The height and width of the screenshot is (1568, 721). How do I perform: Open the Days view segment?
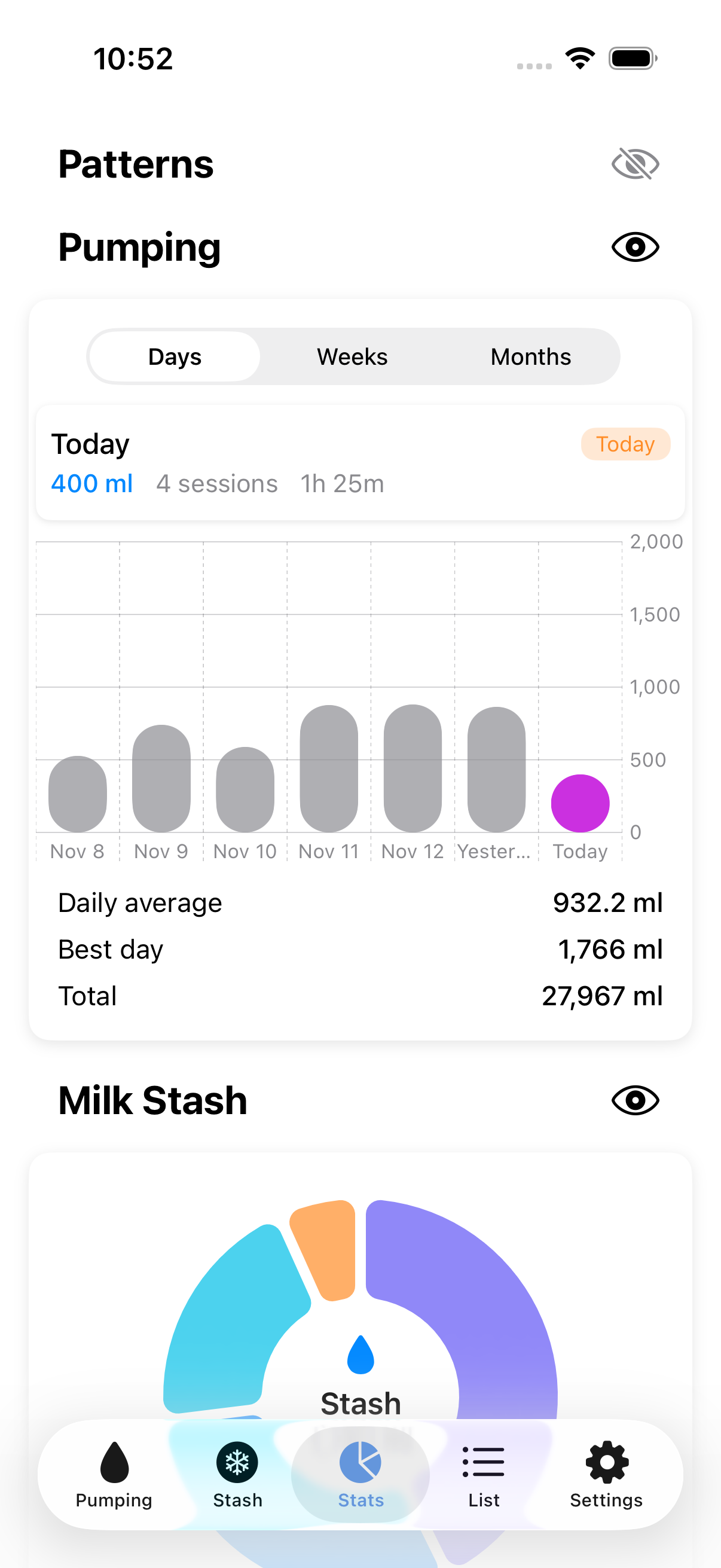click(175, 356)
